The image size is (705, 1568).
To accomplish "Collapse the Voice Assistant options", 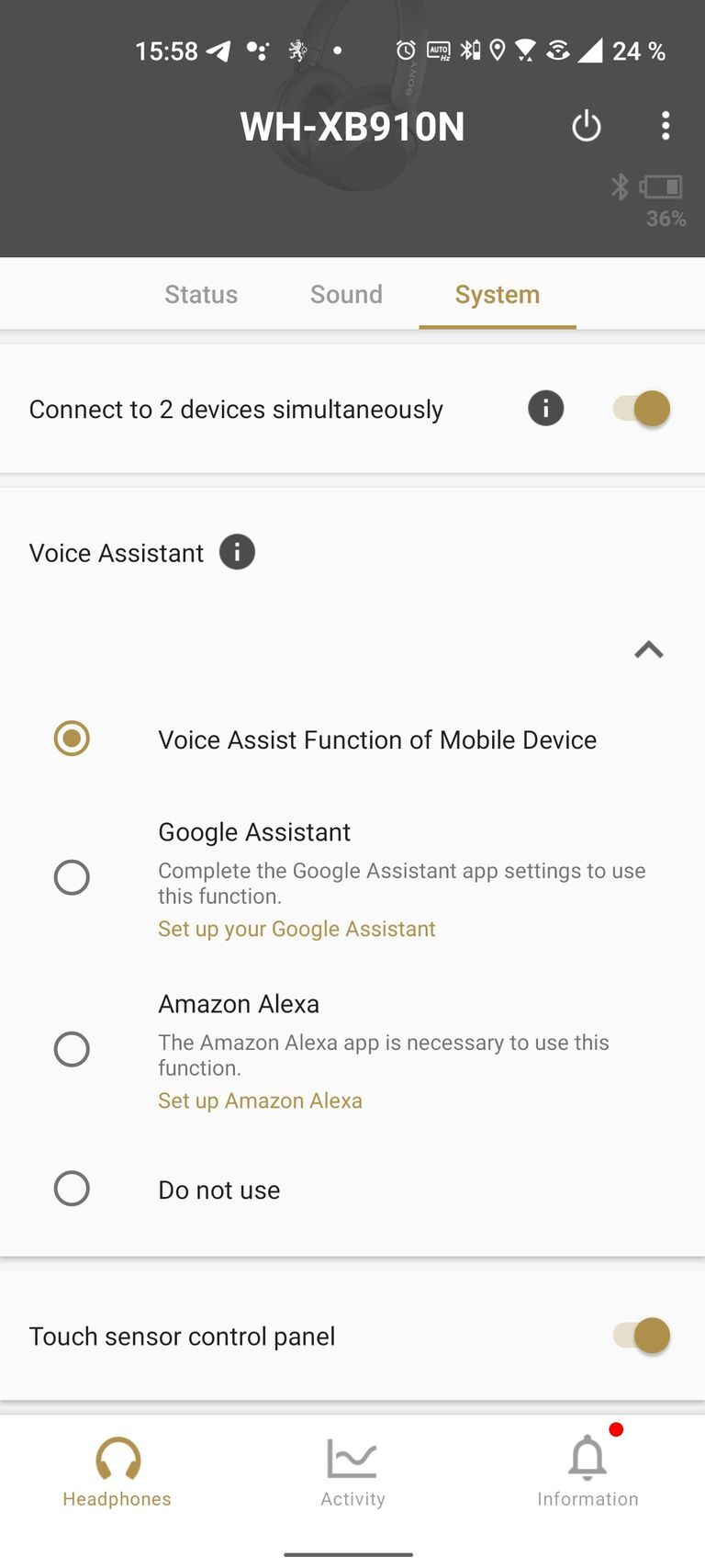I will pos(649,650).
